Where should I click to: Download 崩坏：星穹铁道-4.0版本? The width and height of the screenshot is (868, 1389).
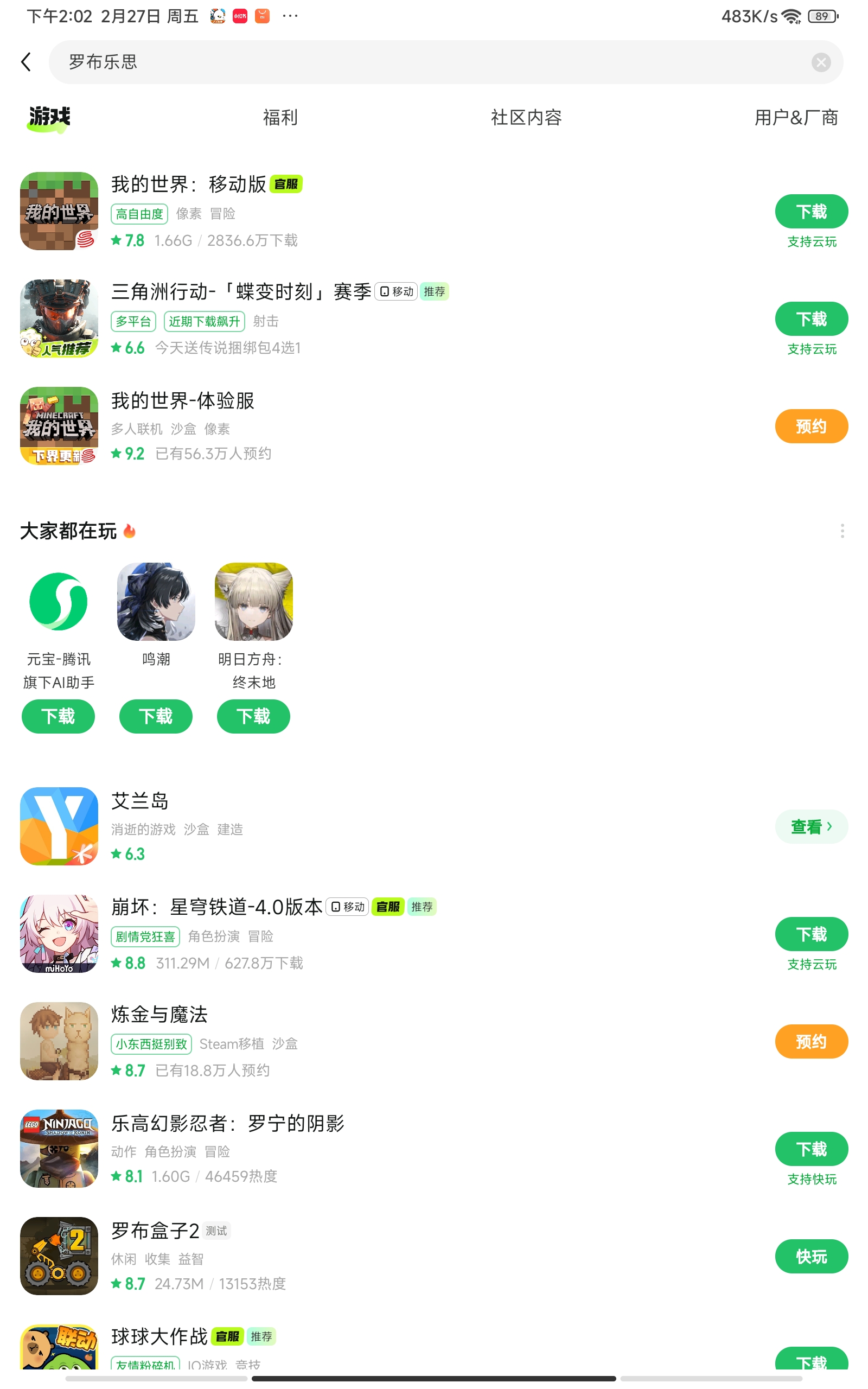tap(810, 934)
